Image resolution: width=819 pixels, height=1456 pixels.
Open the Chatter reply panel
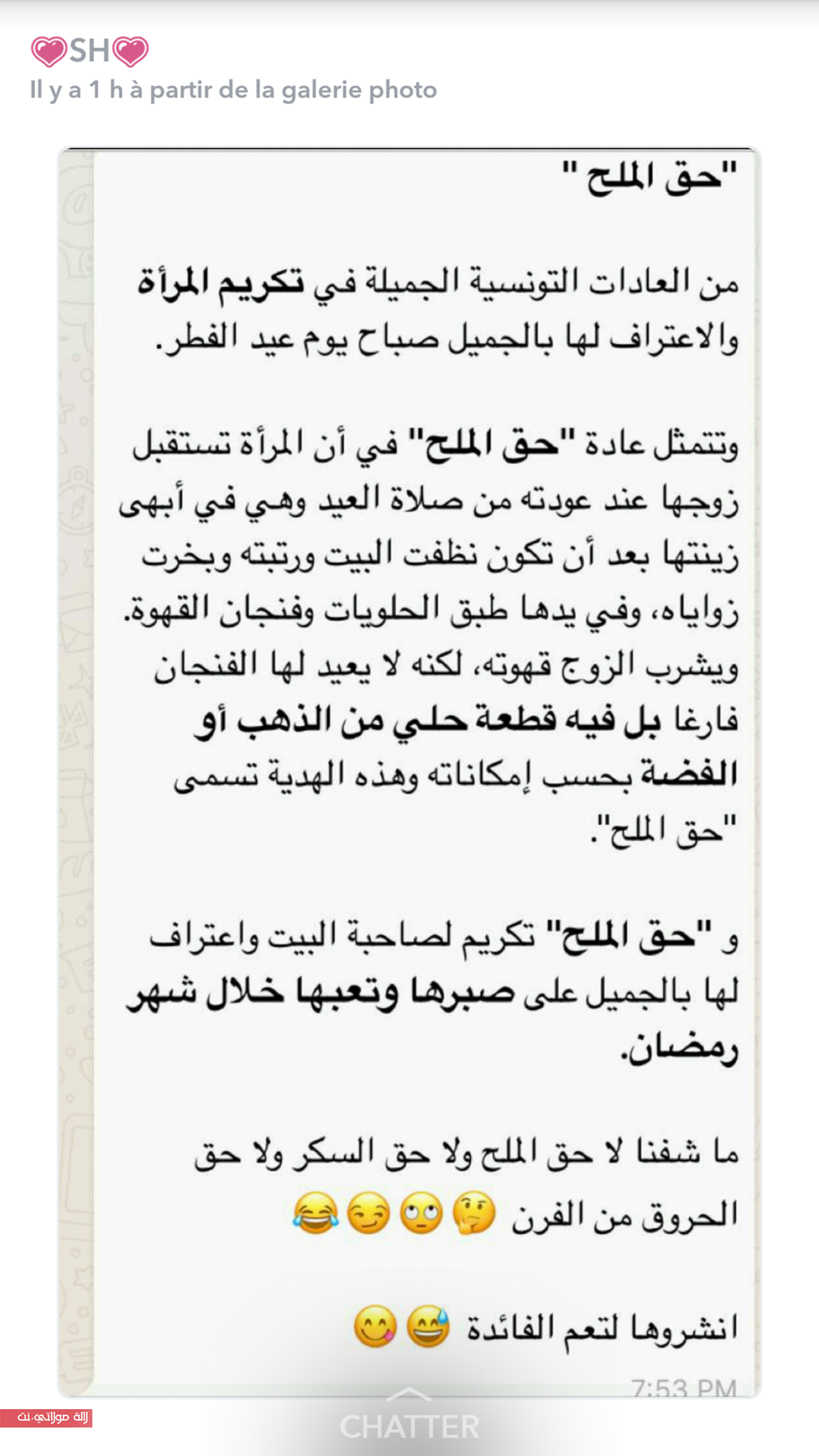coord(409,1418)
